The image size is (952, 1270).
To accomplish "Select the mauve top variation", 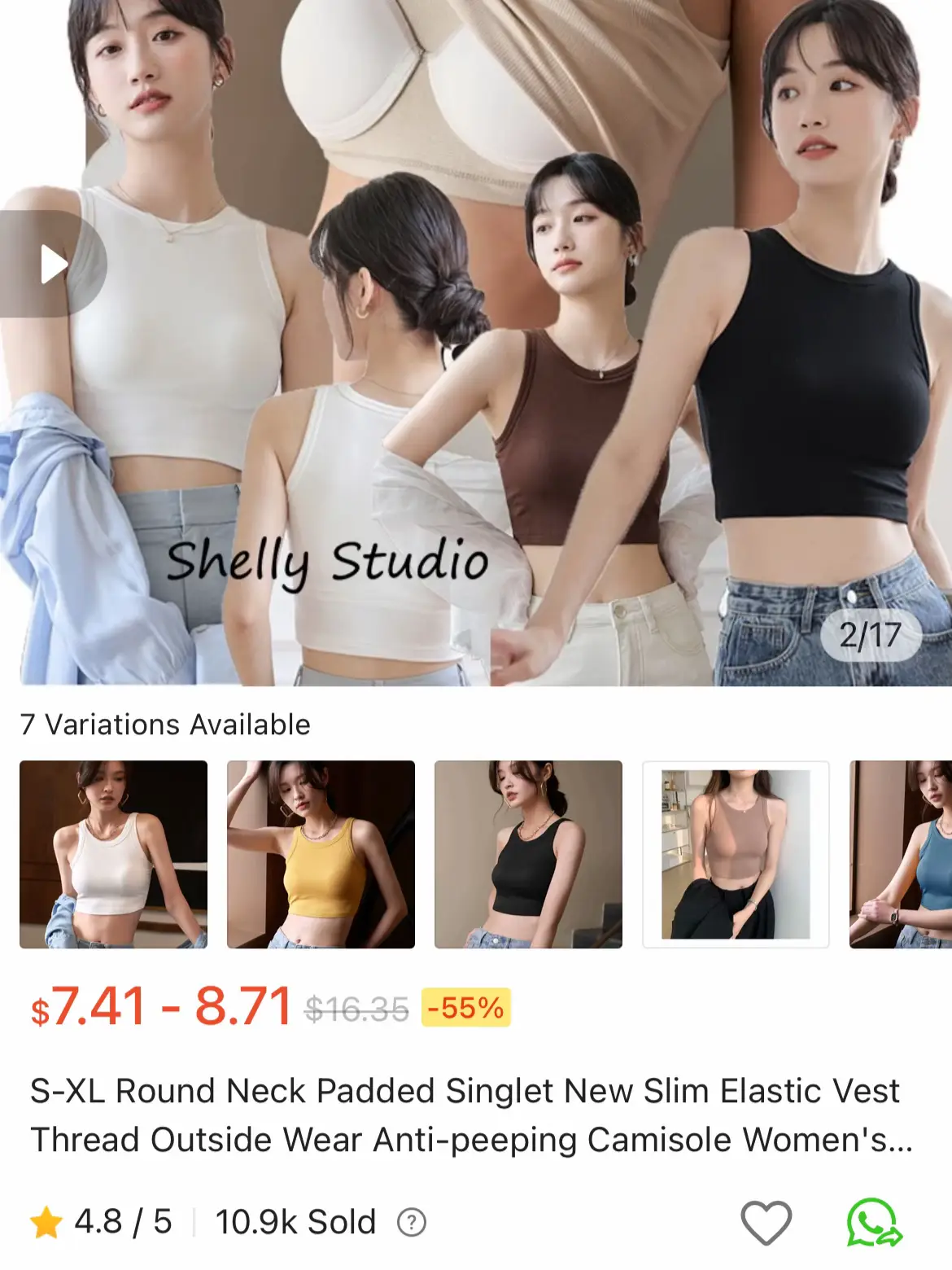I will (x=736, y=854).
